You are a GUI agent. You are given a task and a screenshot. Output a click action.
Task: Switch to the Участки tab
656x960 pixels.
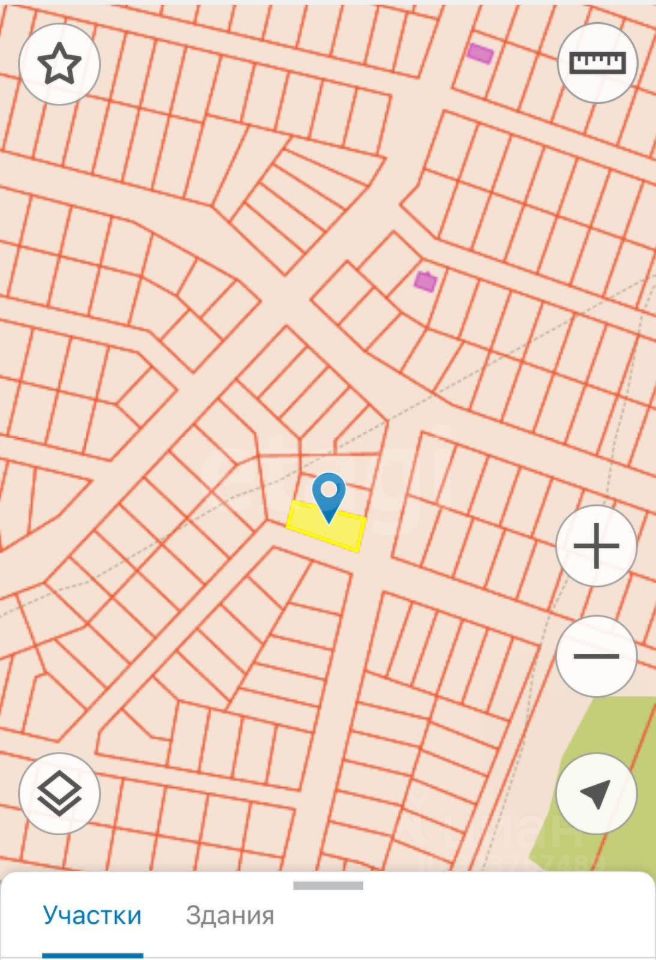[92, 915]
